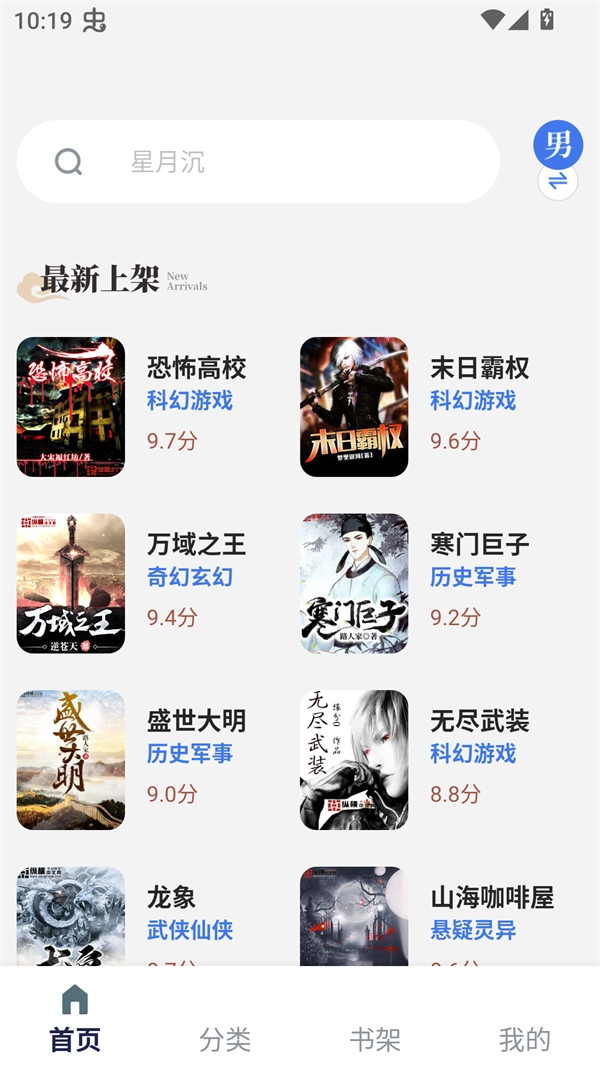
Task: Open the search box showing 星月沉
Action: click(258, 162)
